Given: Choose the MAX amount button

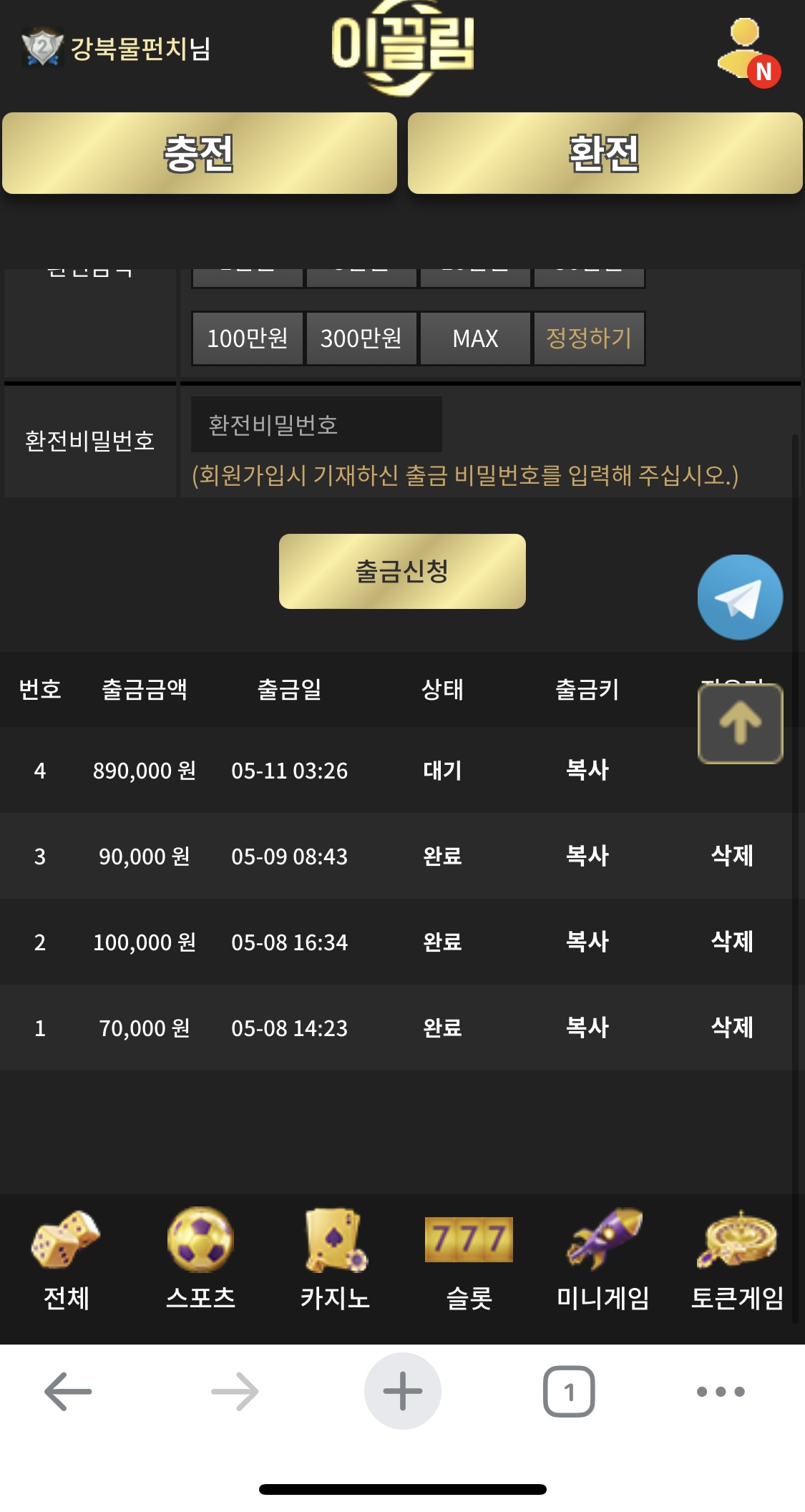Looking at the screenshot, I should click(x=475, y=338).
